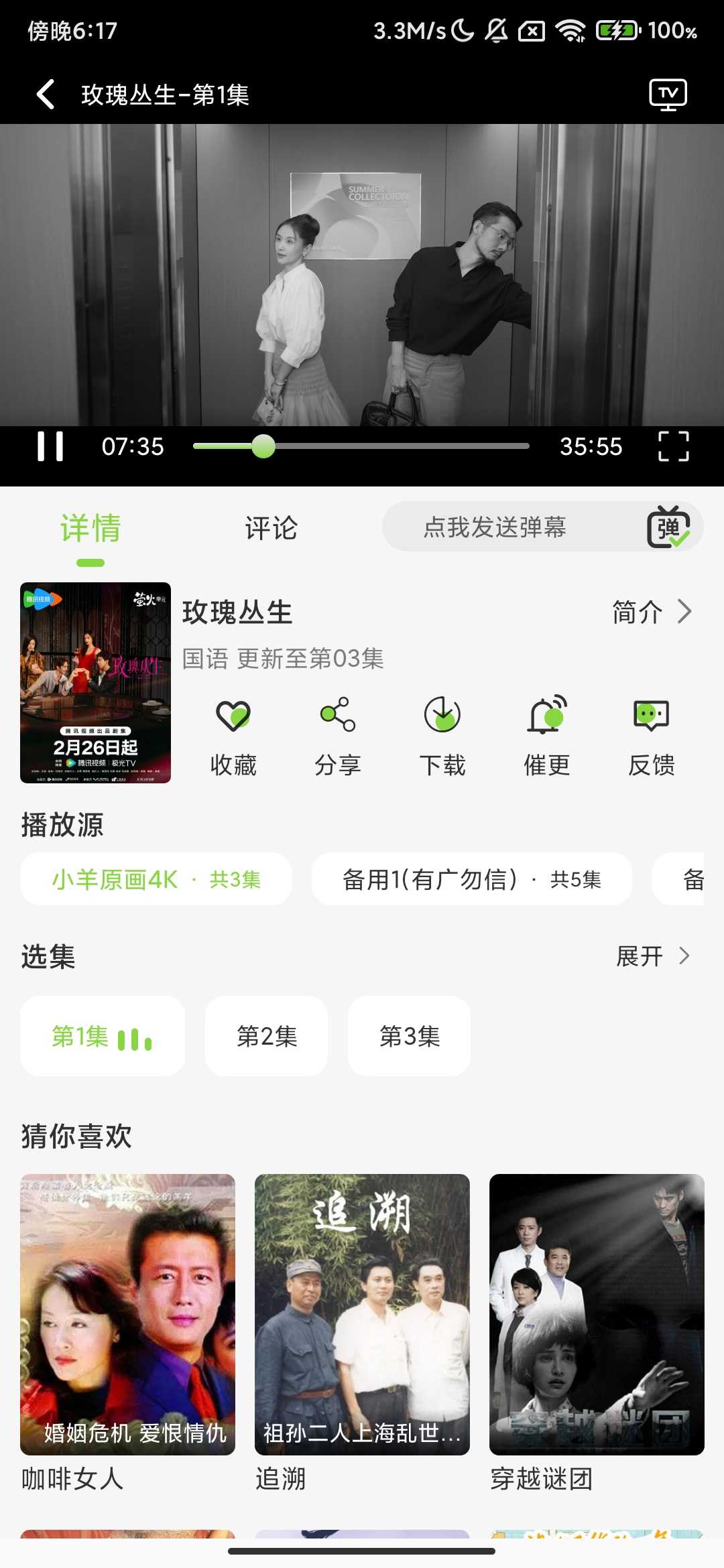This screenshot has width=724, height=1568.
Task: Pause the playing video
Action: (50, 446)
